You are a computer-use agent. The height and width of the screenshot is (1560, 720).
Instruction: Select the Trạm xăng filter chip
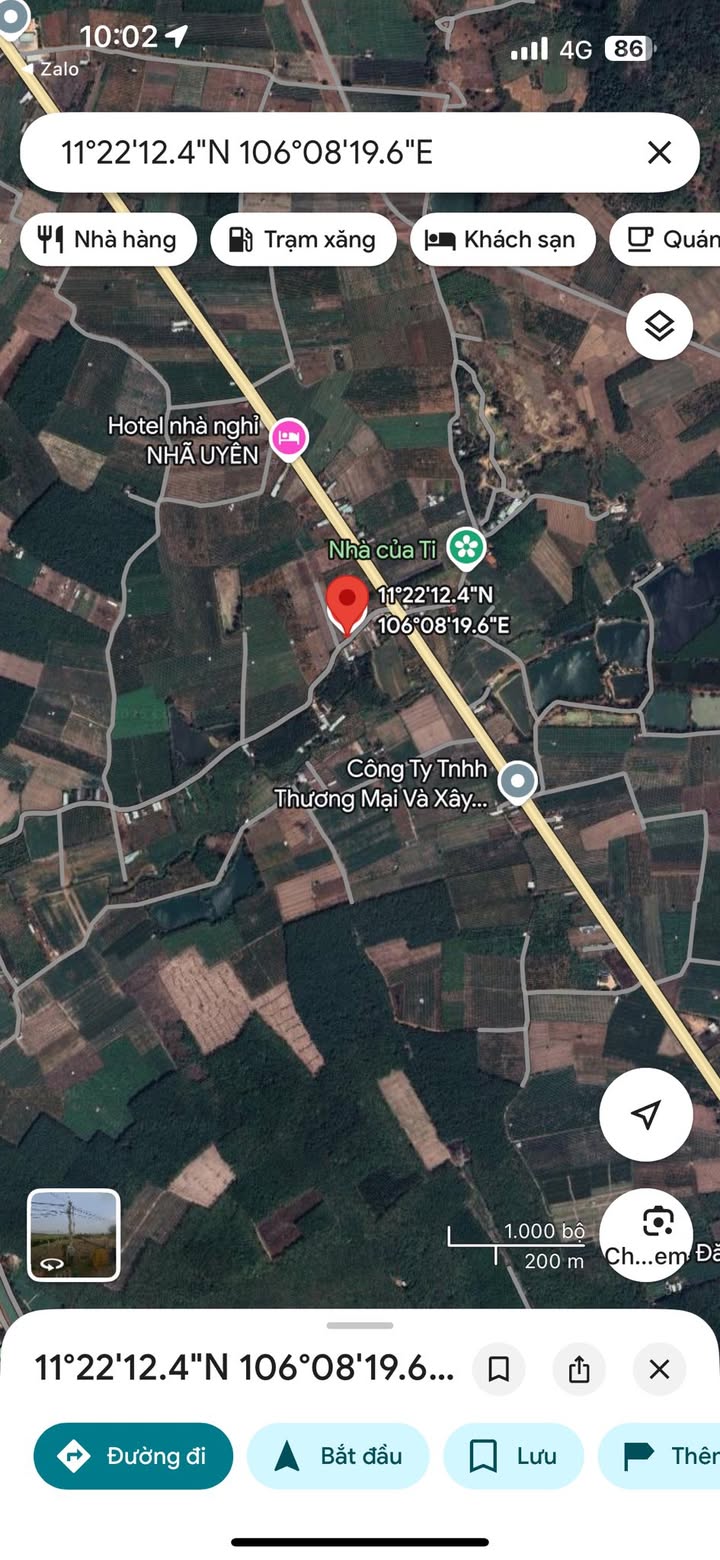coord(303,240)
